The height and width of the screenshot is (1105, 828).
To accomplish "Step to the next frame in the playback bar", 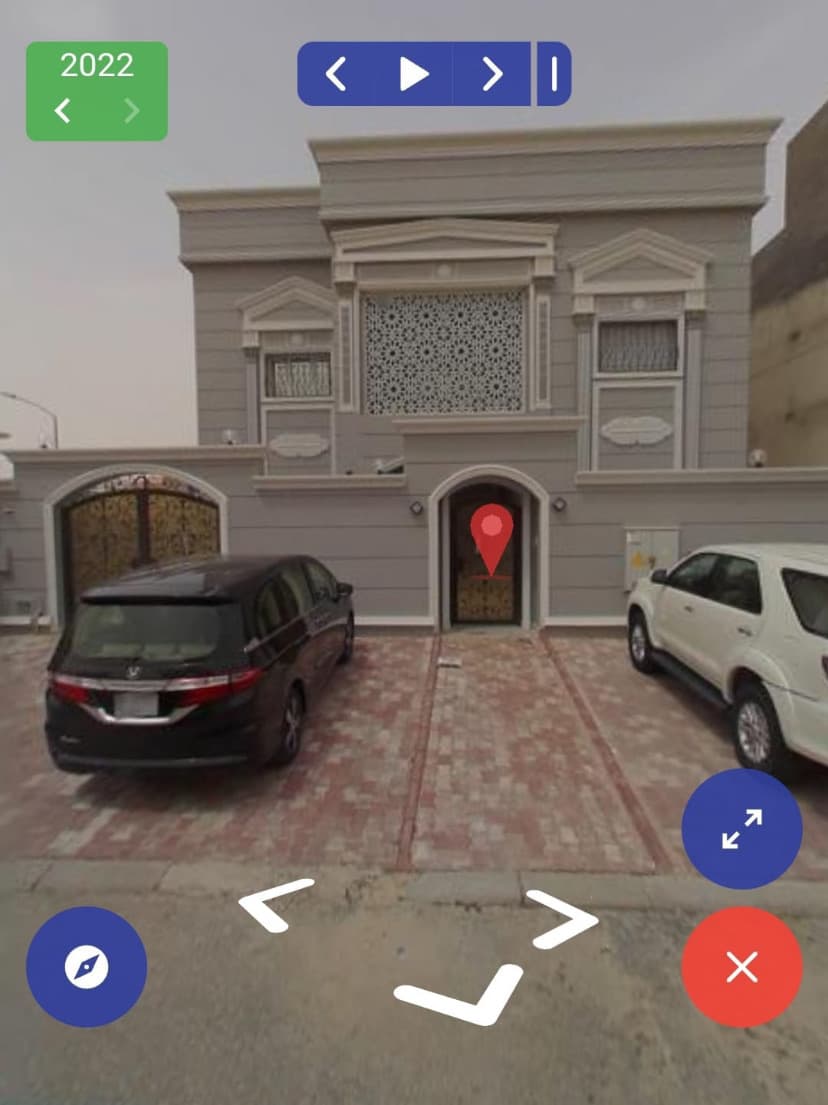I will 492,74.
